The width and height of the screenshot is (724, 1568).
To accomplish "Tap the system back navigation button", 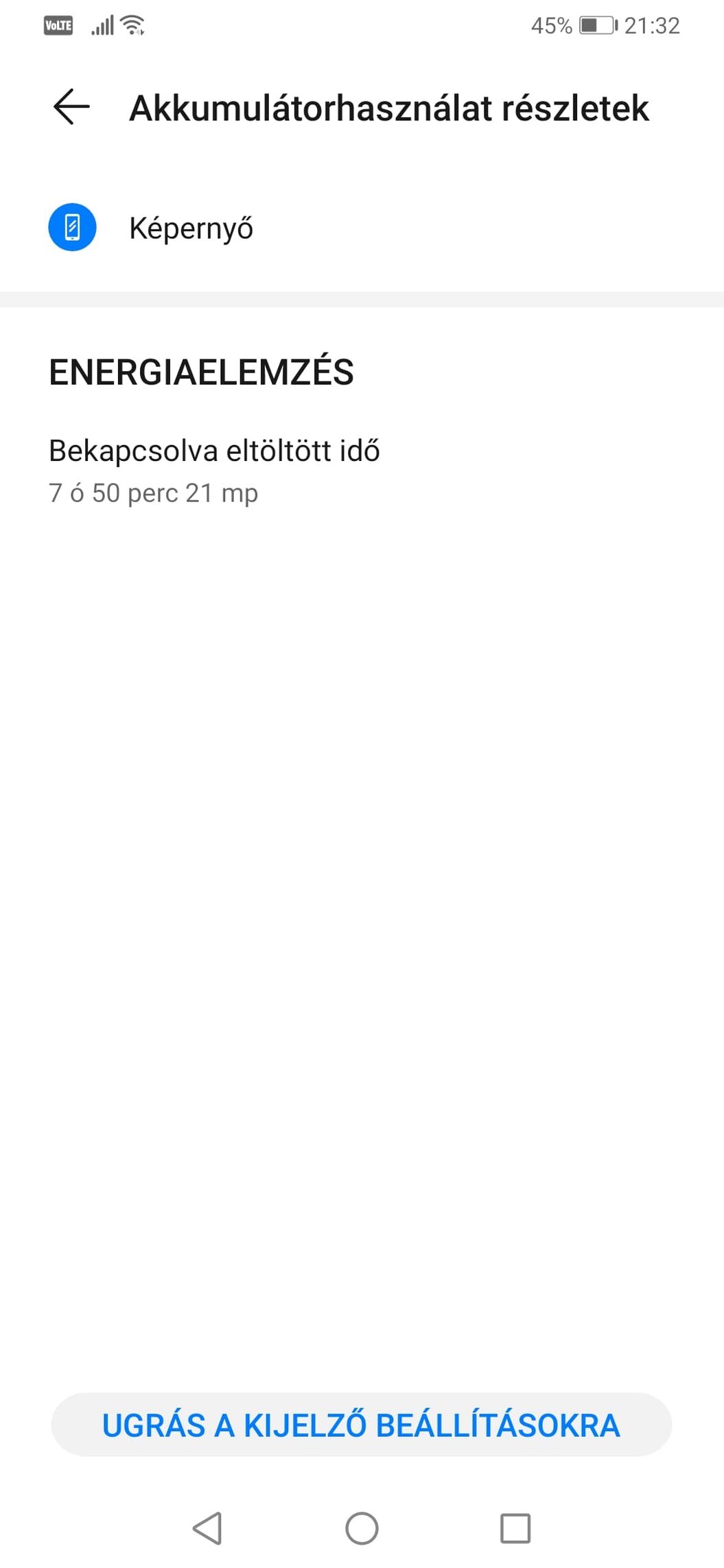I will point(207,1528).
